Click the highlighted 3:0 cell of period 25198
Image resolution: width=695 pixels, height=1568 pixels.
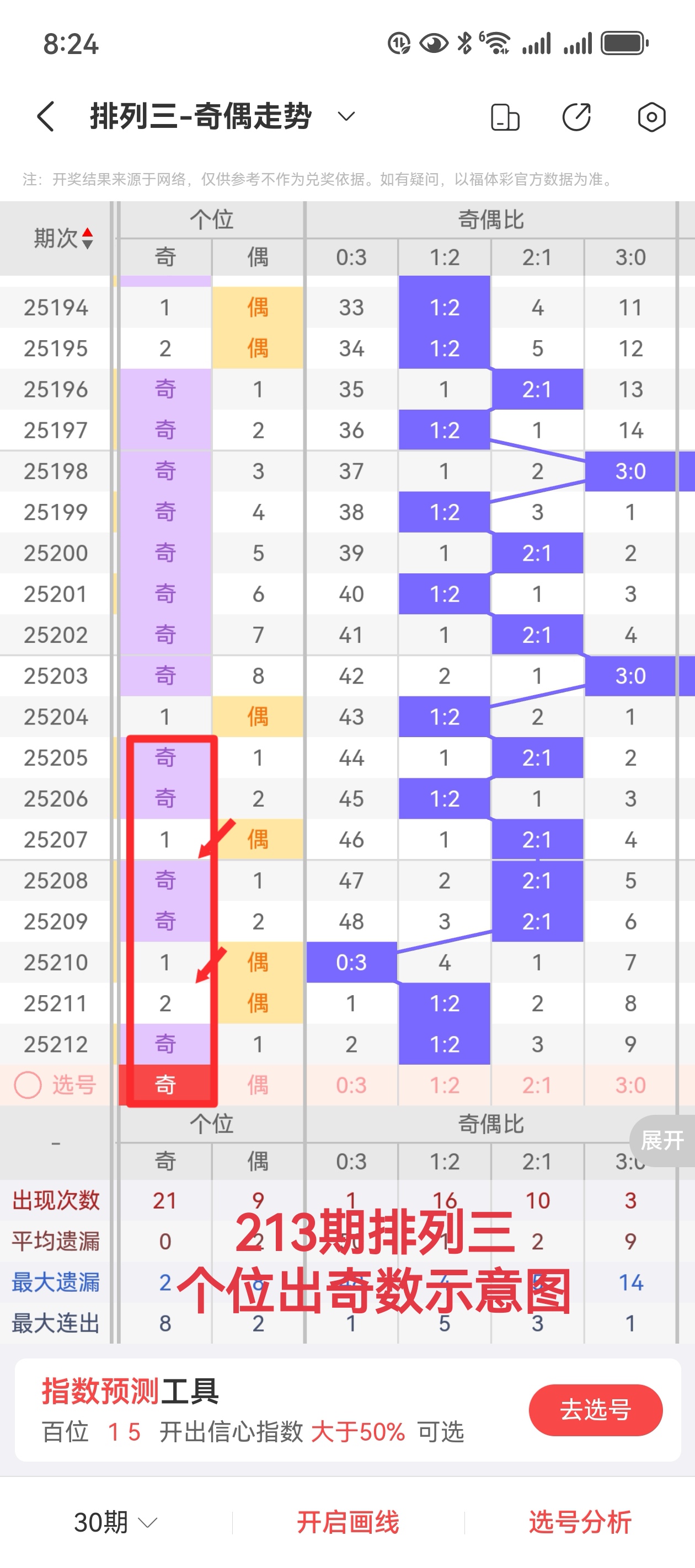(x=631, y=470)
